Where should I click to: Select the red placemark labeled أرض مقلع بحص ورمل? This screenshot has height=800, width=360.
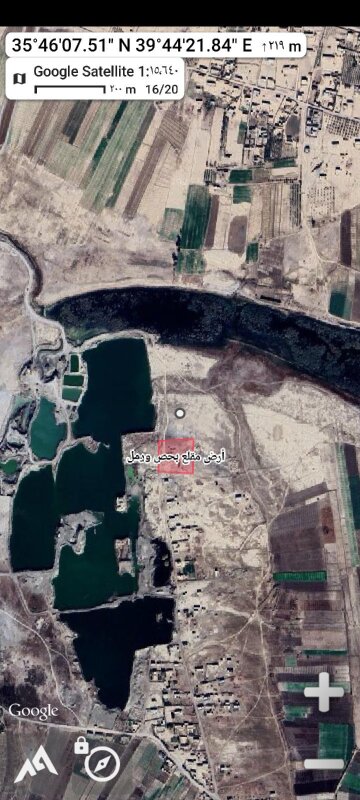(x=175, y=456)
